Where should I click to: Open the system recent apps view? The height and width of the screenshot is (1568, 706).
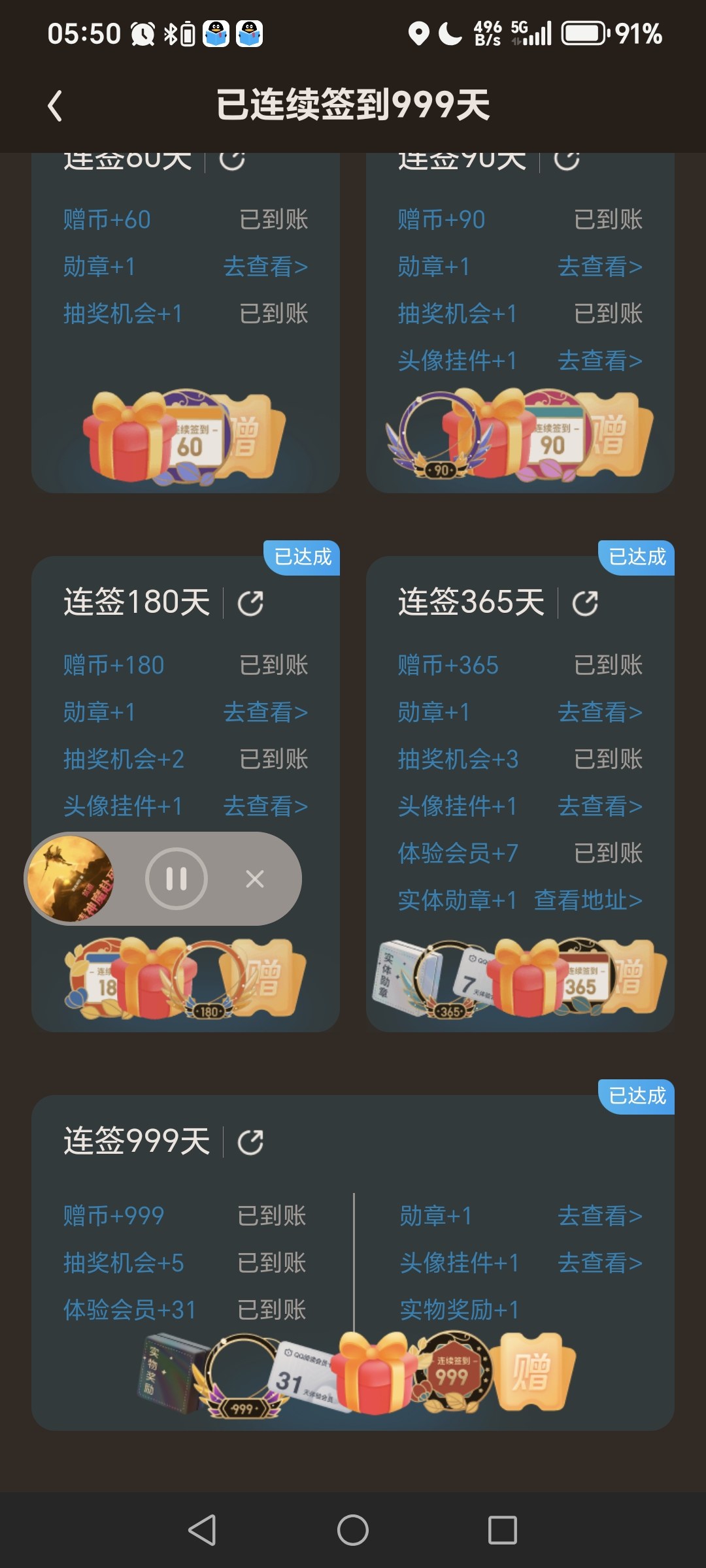click(x=503, y=1529)
